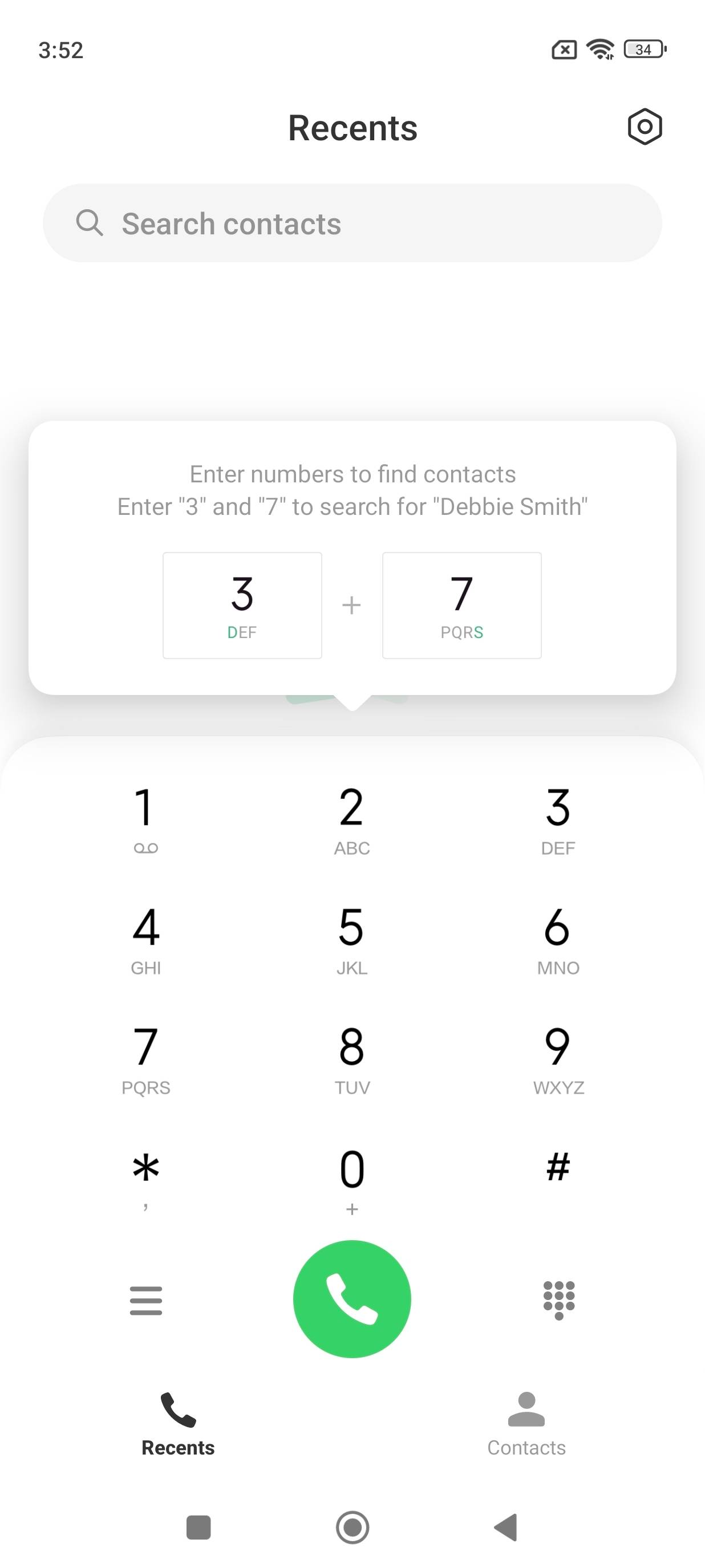Tap the 7 box in the hint tooltip
Screen dimensions: 705x1568
[461, 605]
